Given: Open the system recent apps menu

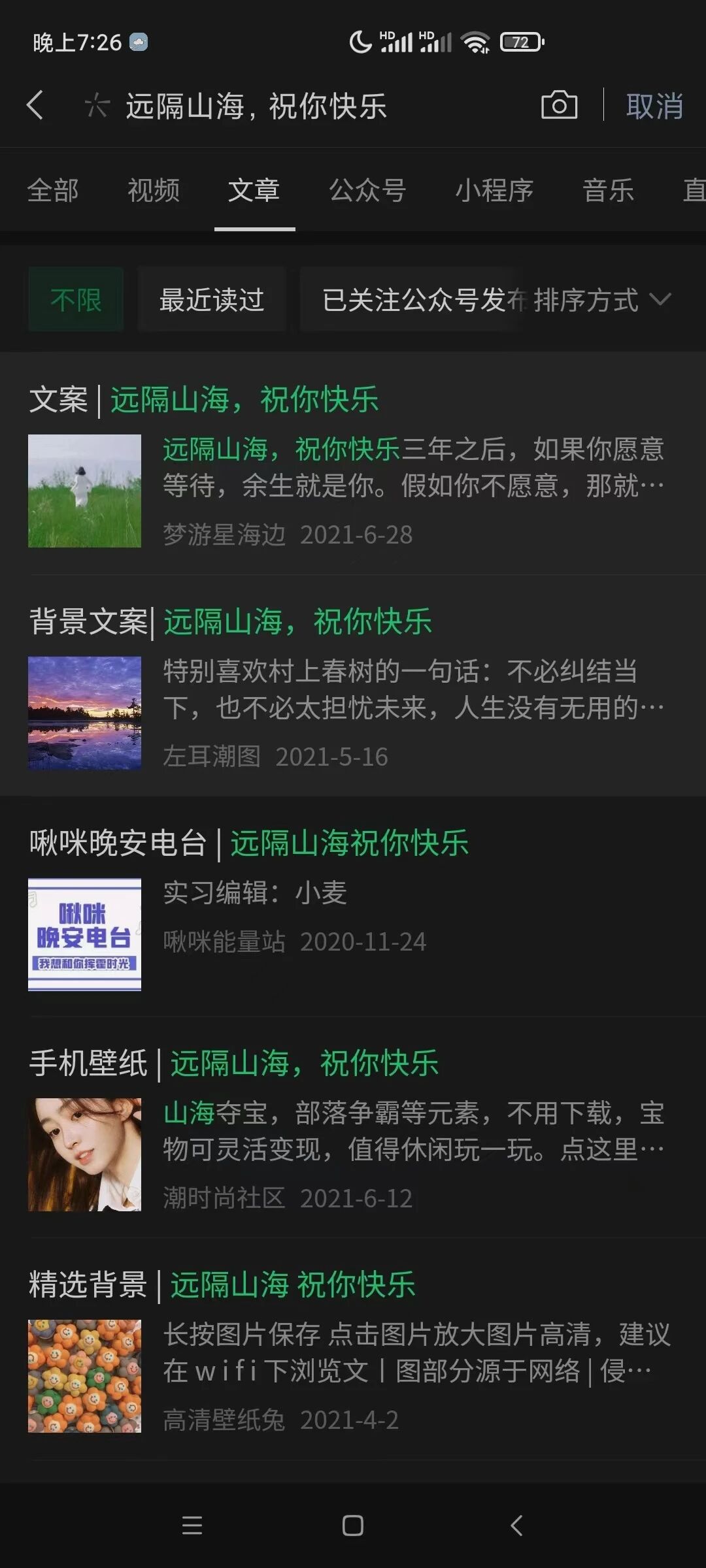Looking at the screenshot, I should 192,1526.
